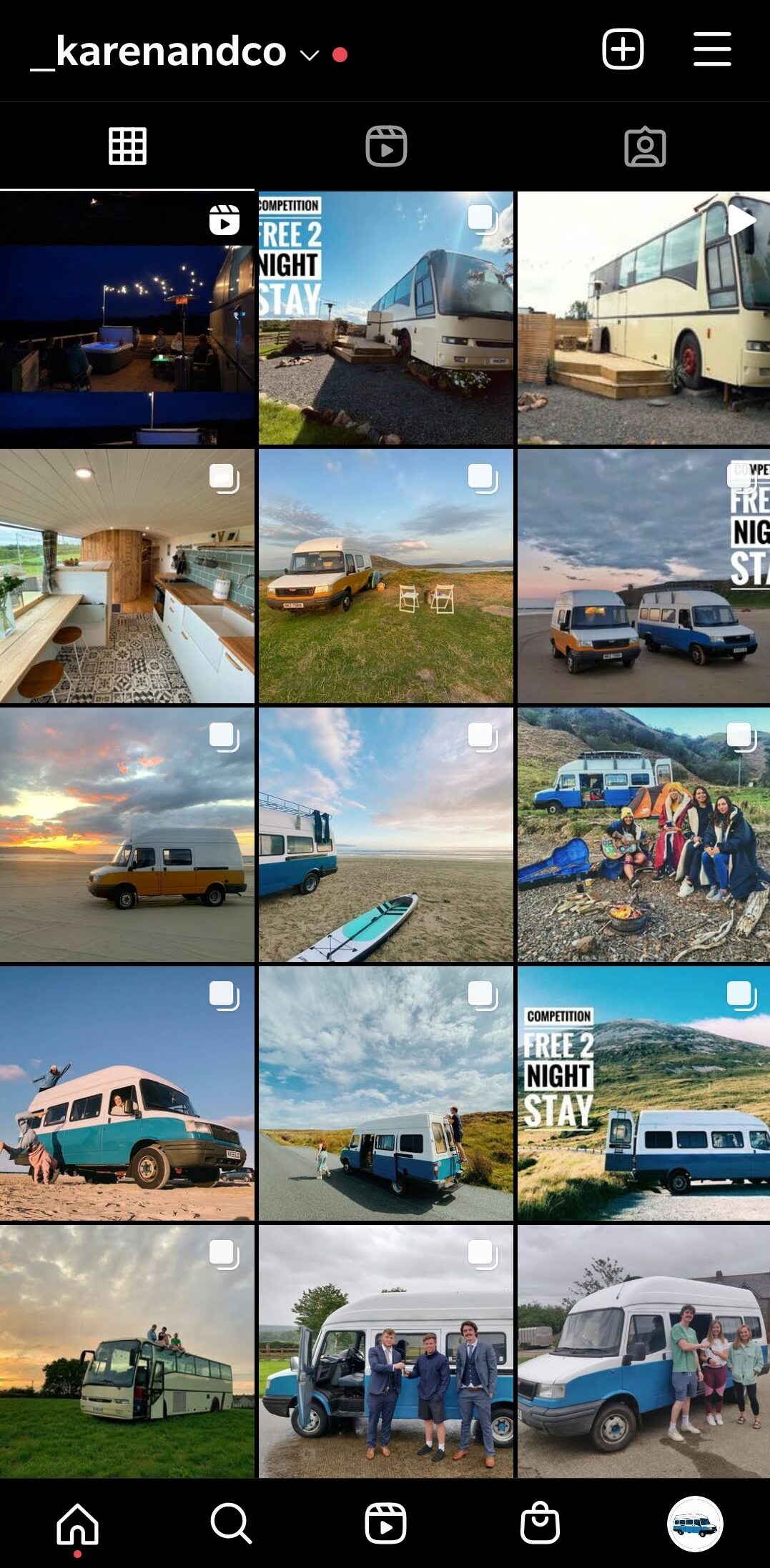Image resolution: width=770 pixels, height=1568 pixels.
Task: Switch to the Reels profile tab
Action: (x=386, y=147)
